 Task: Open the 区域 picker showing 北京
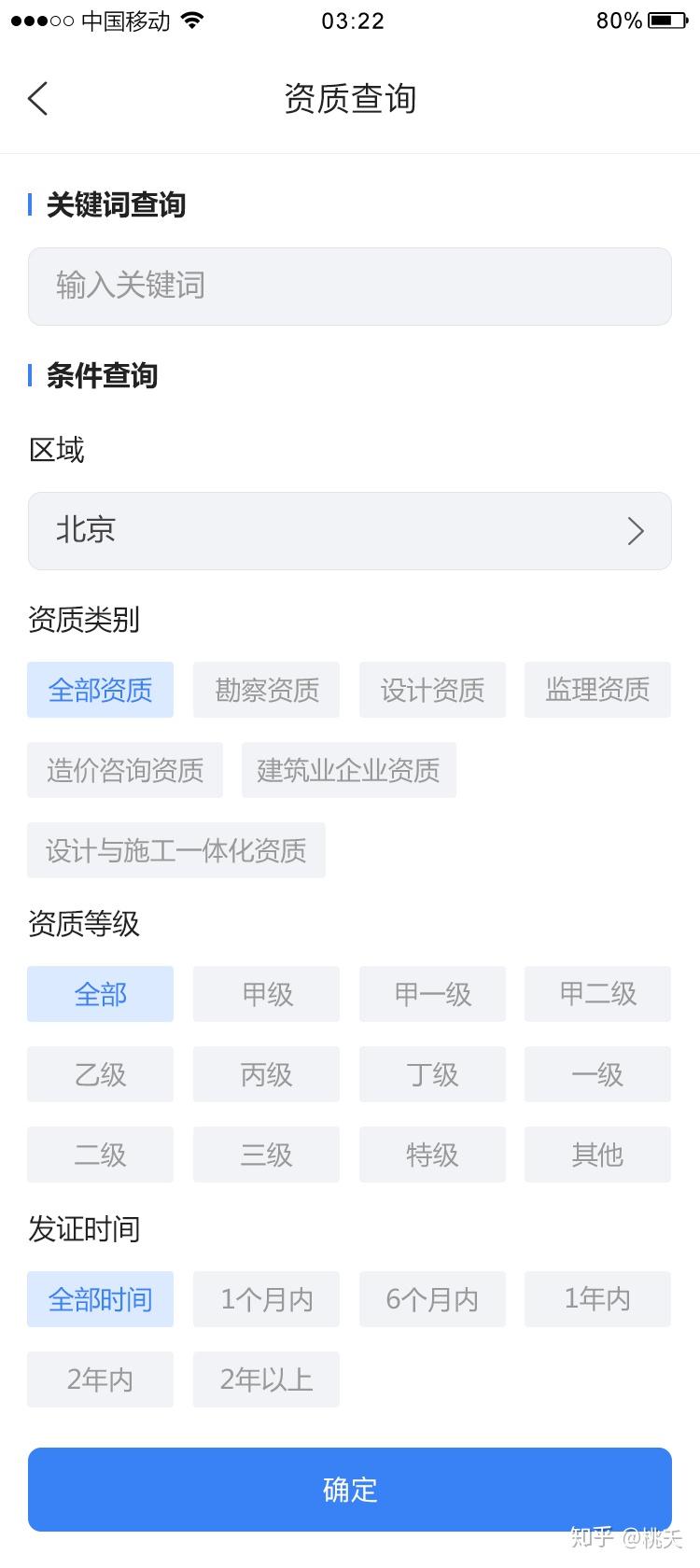point(349,530)
